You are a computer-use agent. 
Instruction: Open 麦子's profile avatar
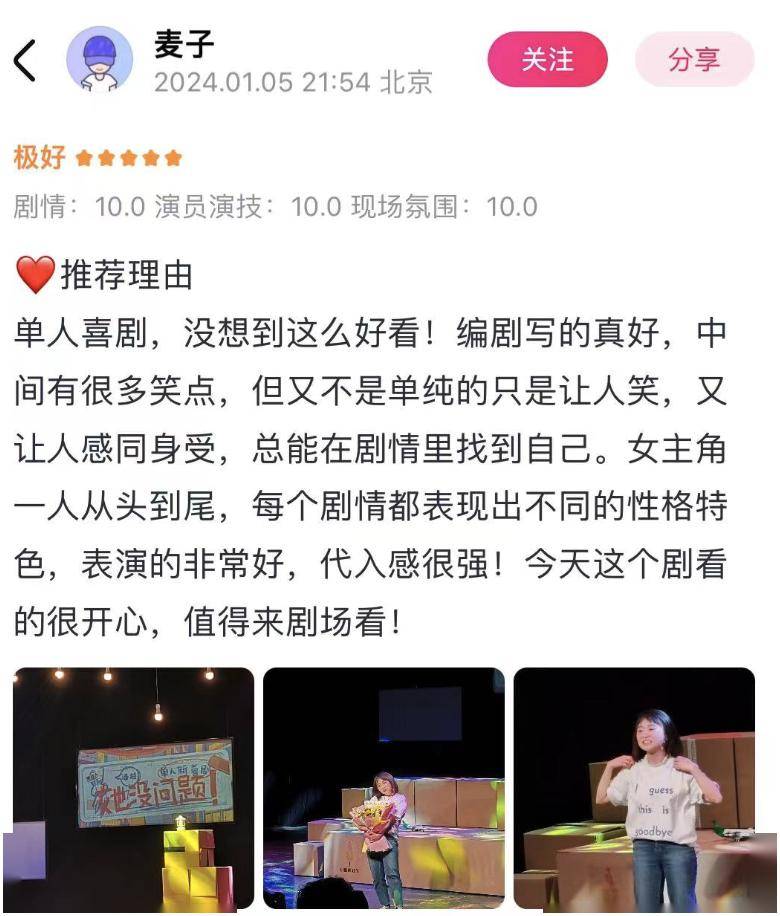coord(99,59)
